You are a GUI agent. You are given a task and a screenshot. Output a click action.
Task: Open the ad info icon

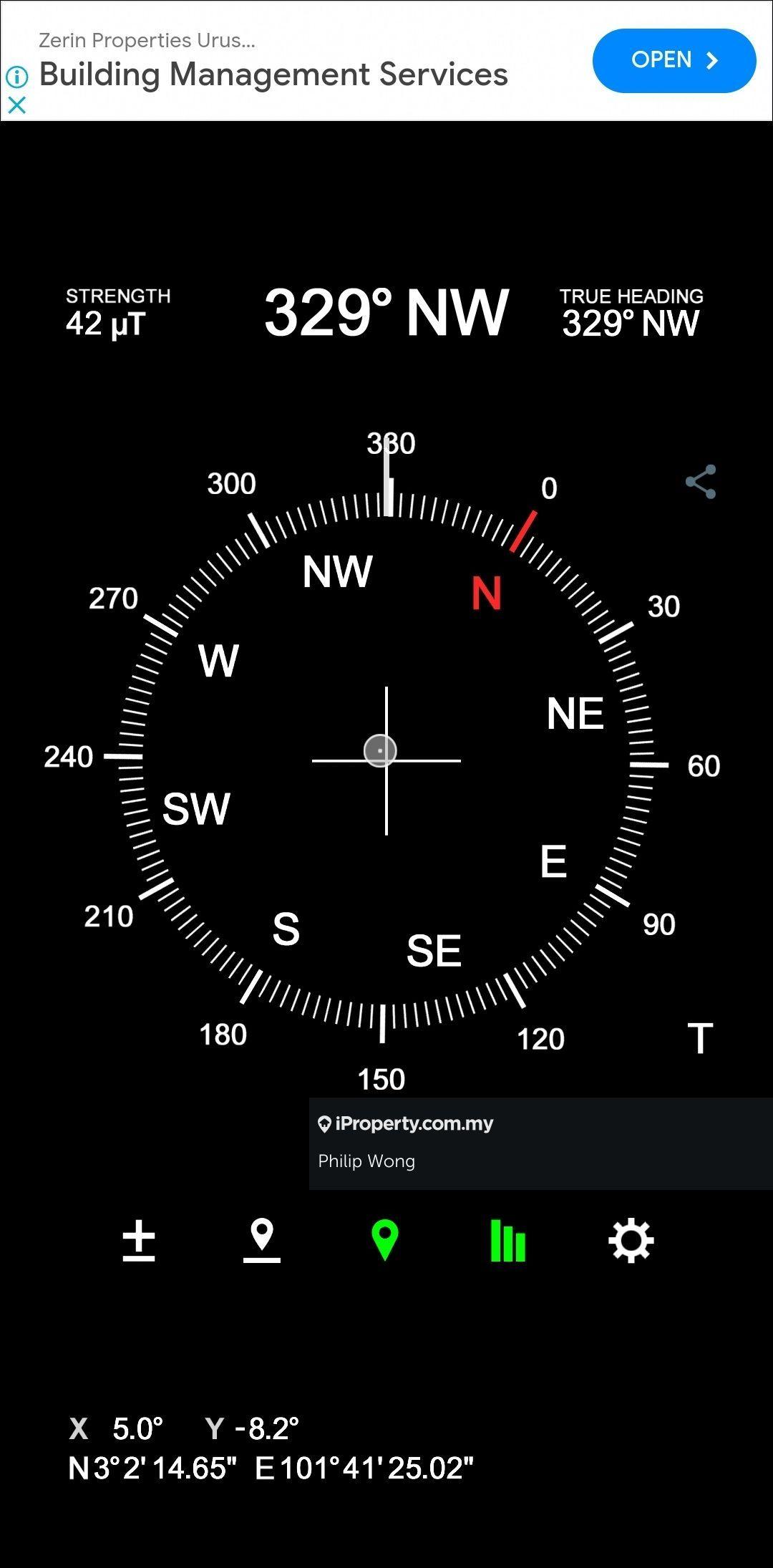pos(16,76)
